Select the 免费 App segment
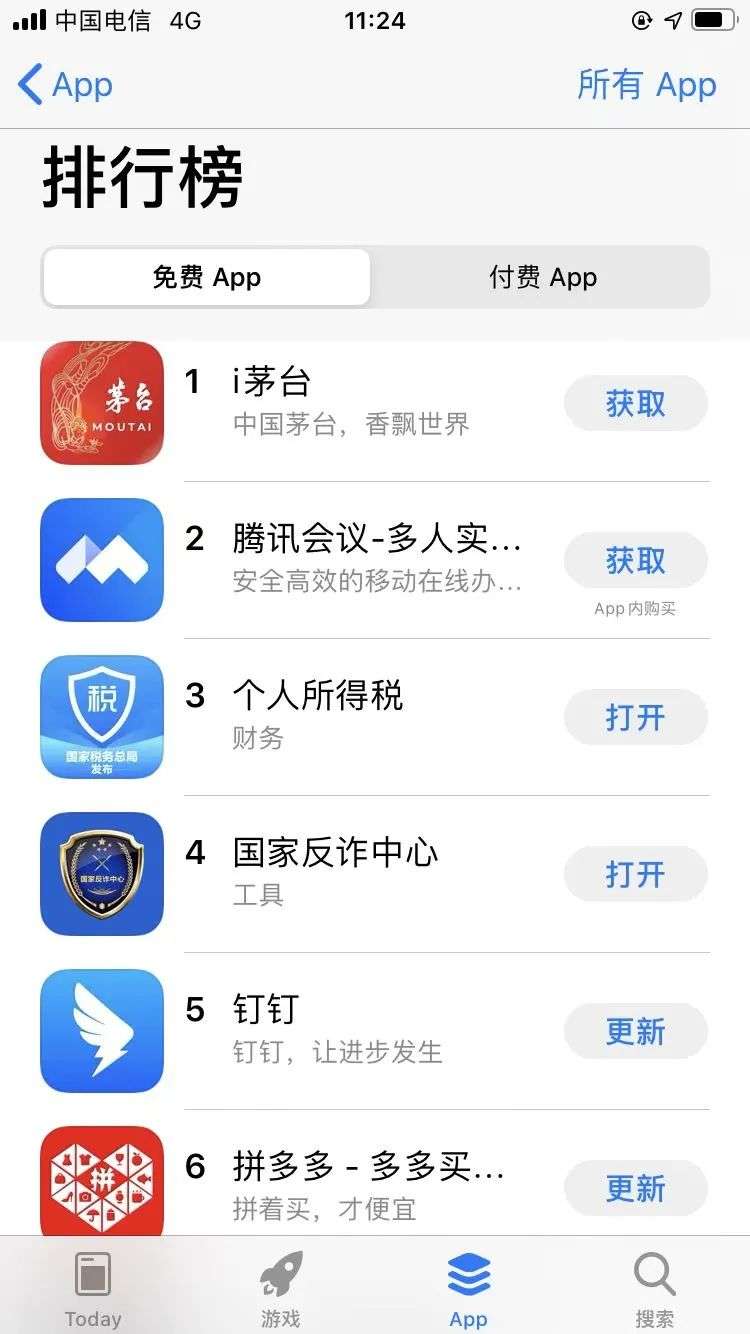Image resolution: width=750 pixels, height=1334 pixels. click(207, 277)
